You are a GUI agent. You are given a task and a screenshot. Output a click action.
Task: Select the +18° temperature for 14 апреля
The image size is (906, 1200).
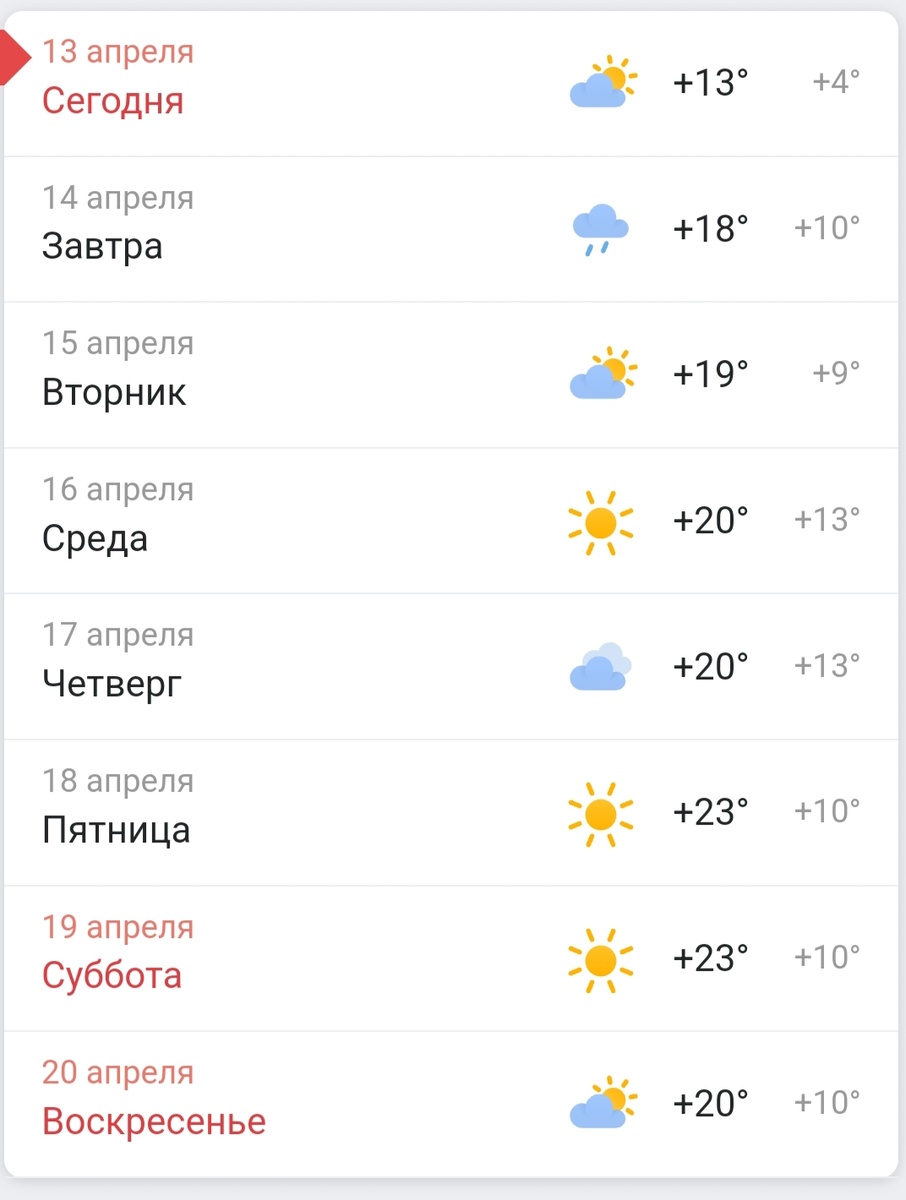click(711, 228)
